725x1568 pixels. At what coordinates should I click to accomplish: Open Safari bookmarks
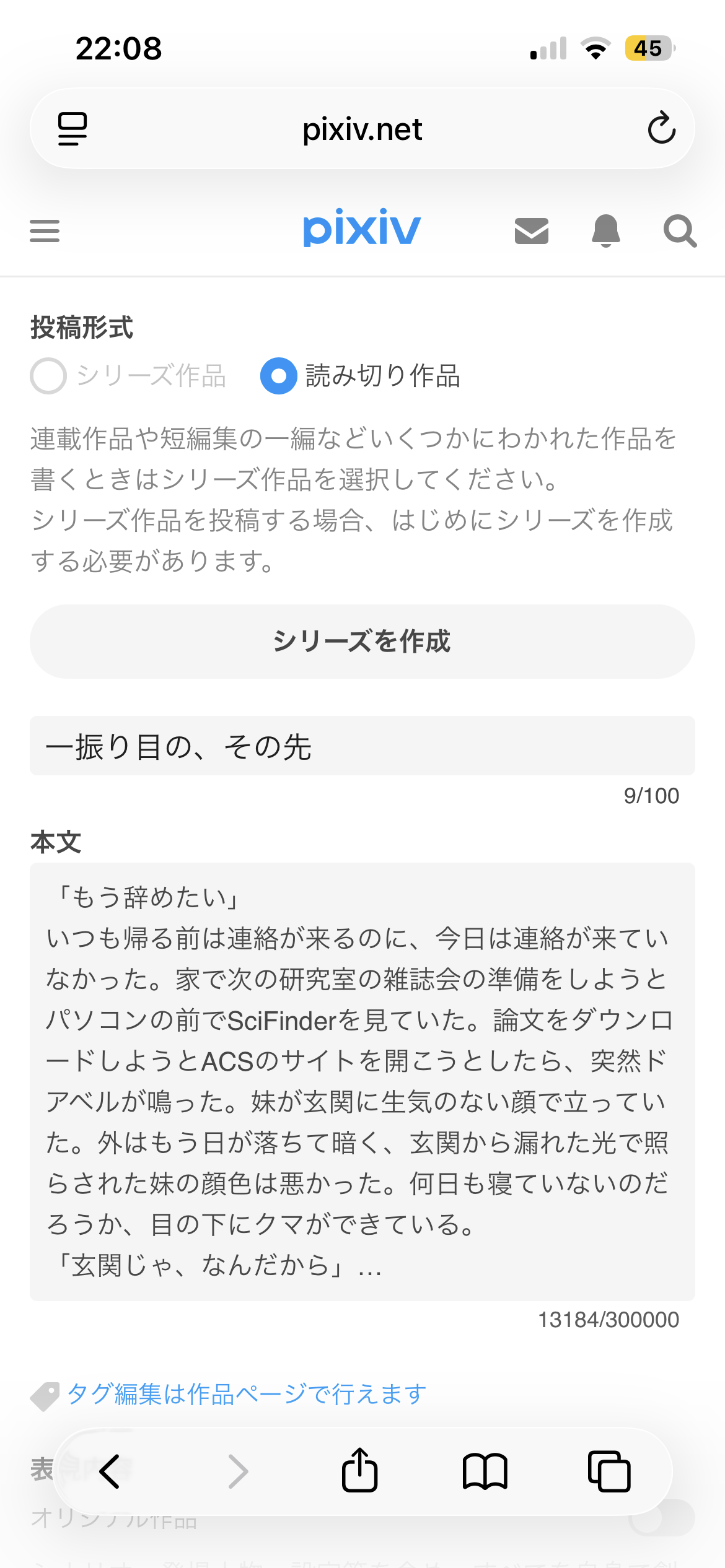(485, 1471)
